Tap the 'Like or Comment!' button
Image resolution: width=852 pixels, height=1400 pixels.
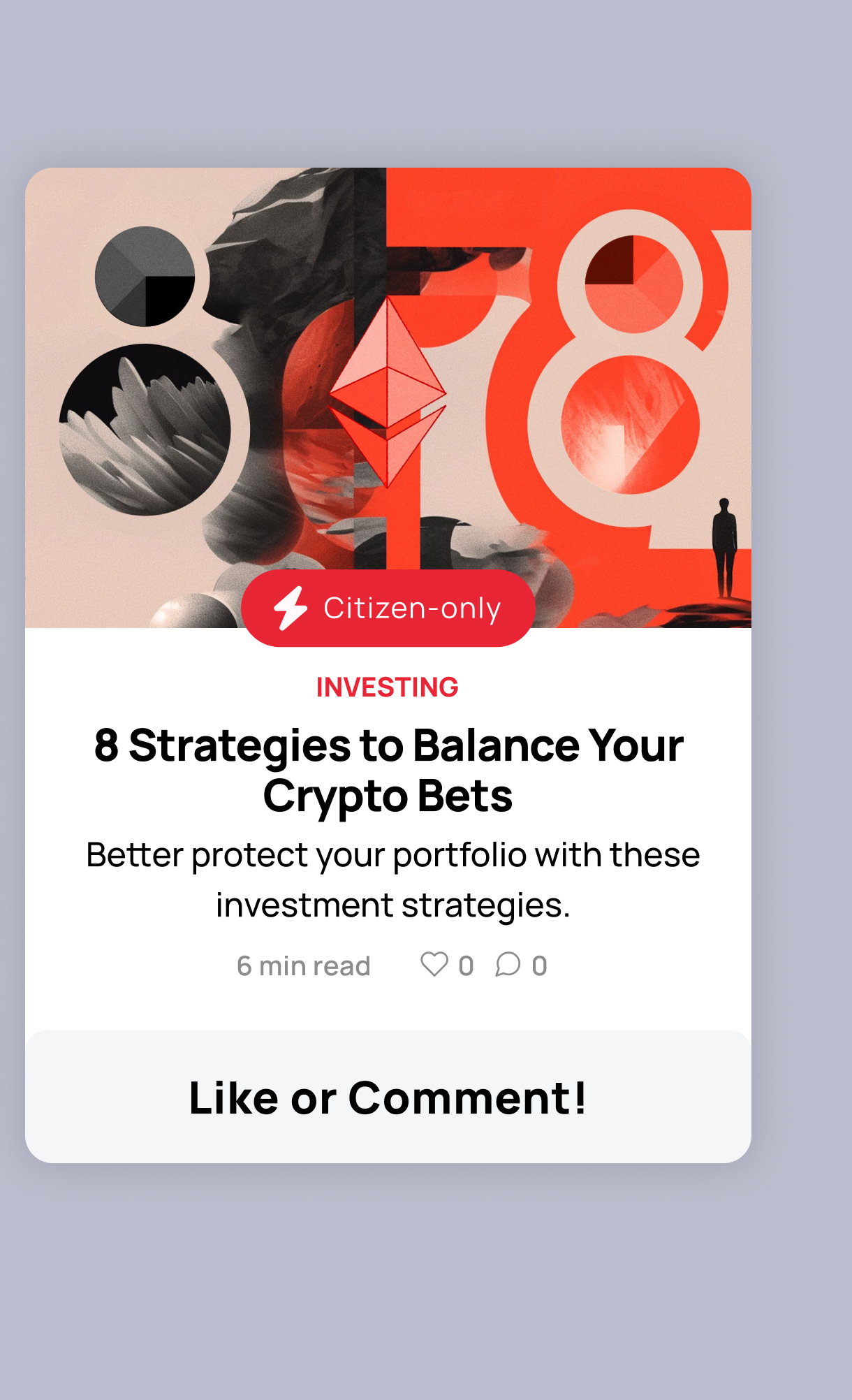click(388, 1097)
